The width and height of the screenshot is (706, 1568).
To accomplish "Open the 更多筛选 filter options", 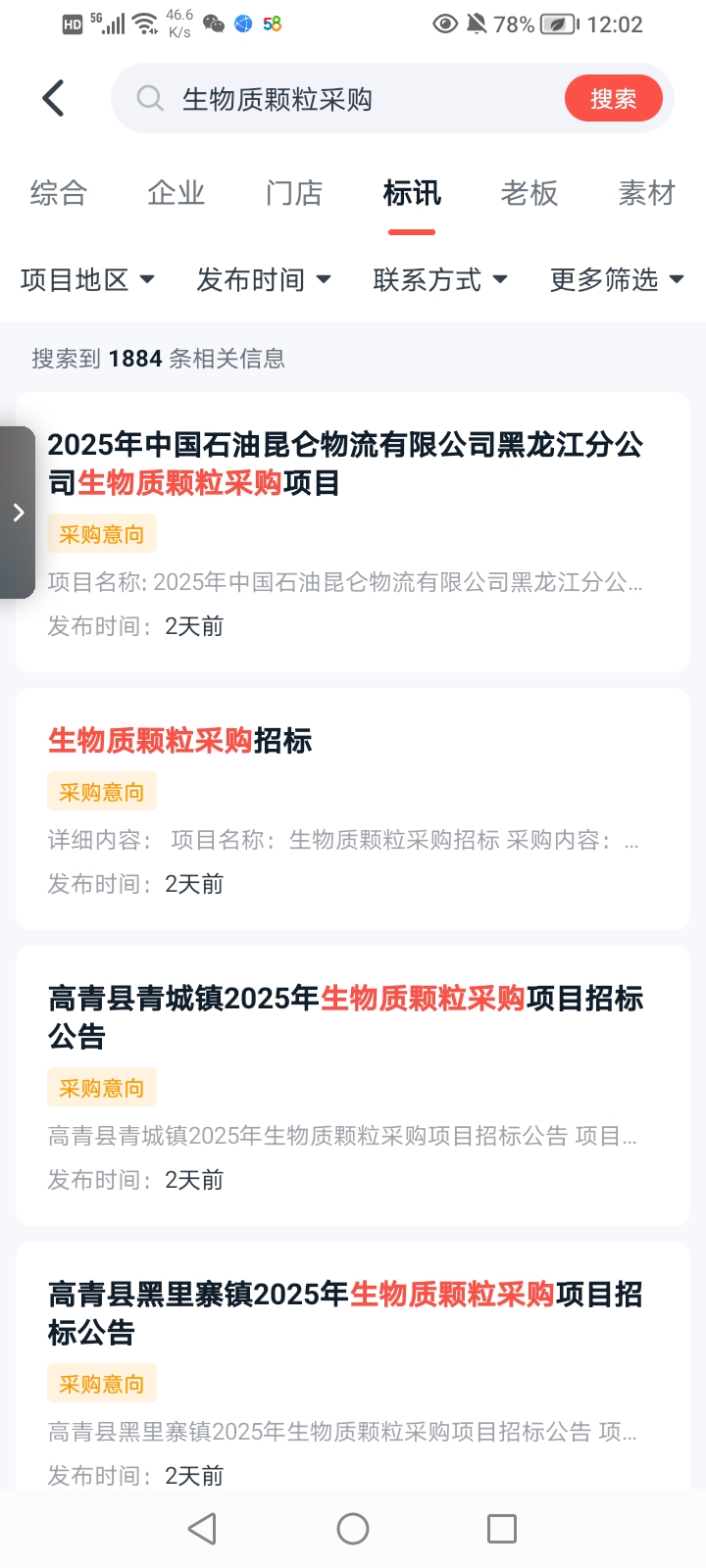I will coord(617,280).
